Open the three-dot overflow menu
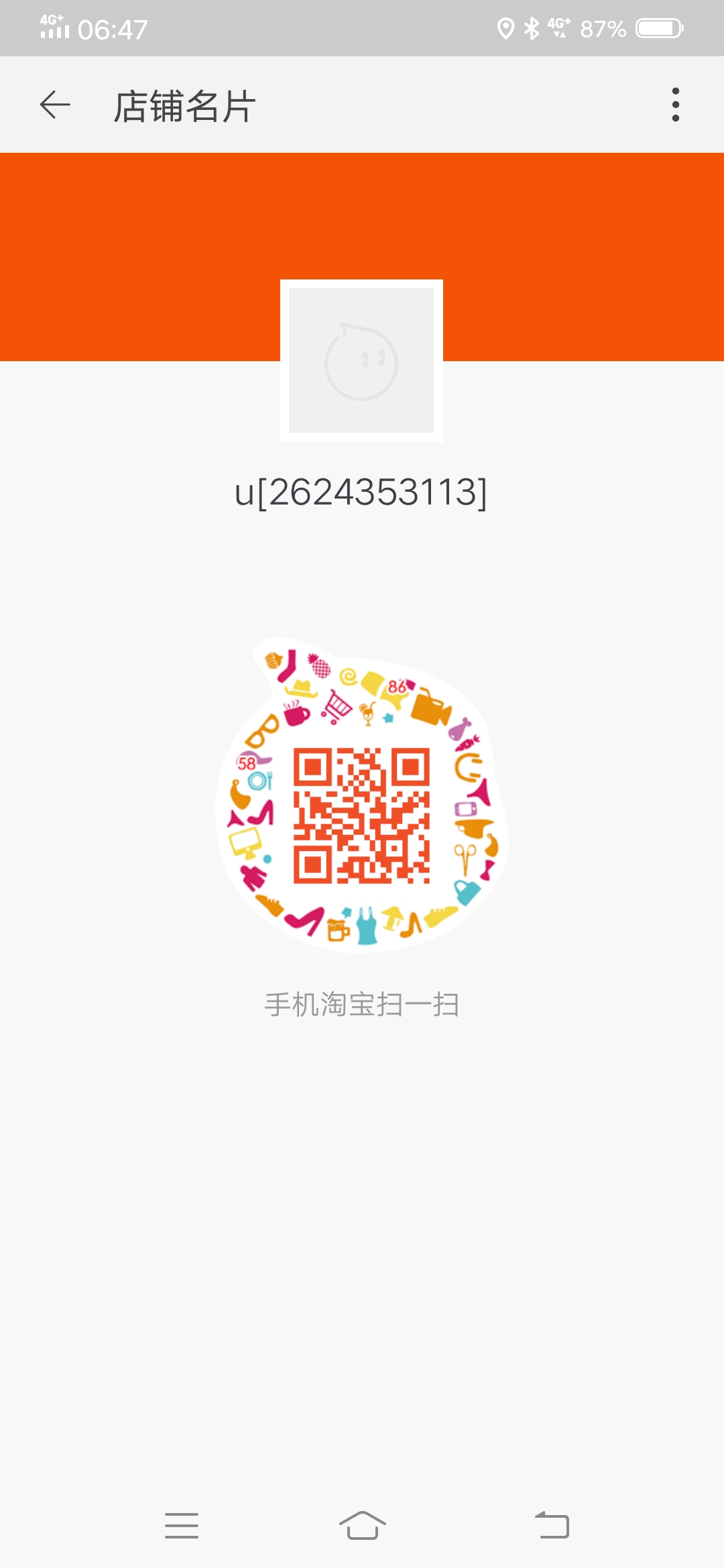Viewport: 724px width, 1568px height. tap(675, 105)
